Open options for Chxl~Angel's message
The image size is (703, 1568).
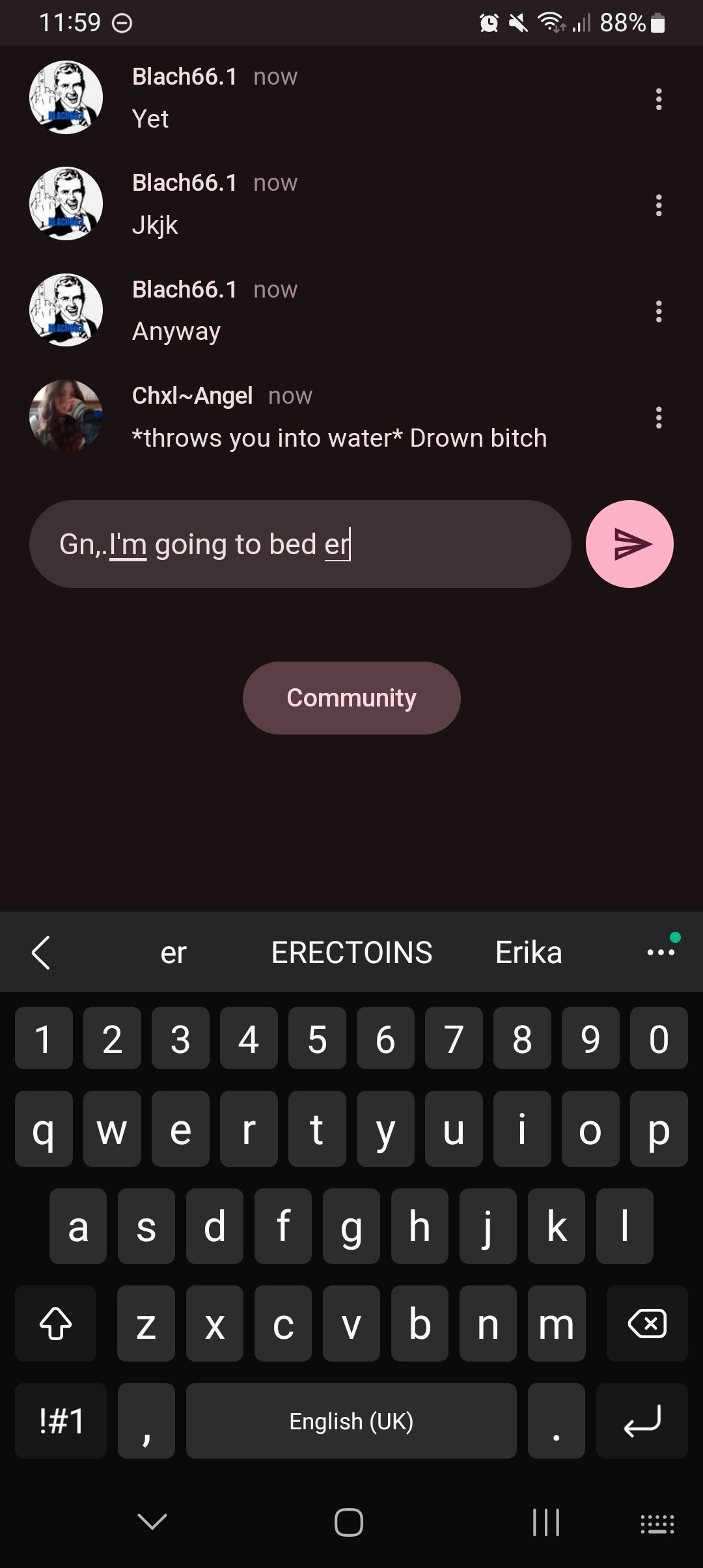(659, 417)
